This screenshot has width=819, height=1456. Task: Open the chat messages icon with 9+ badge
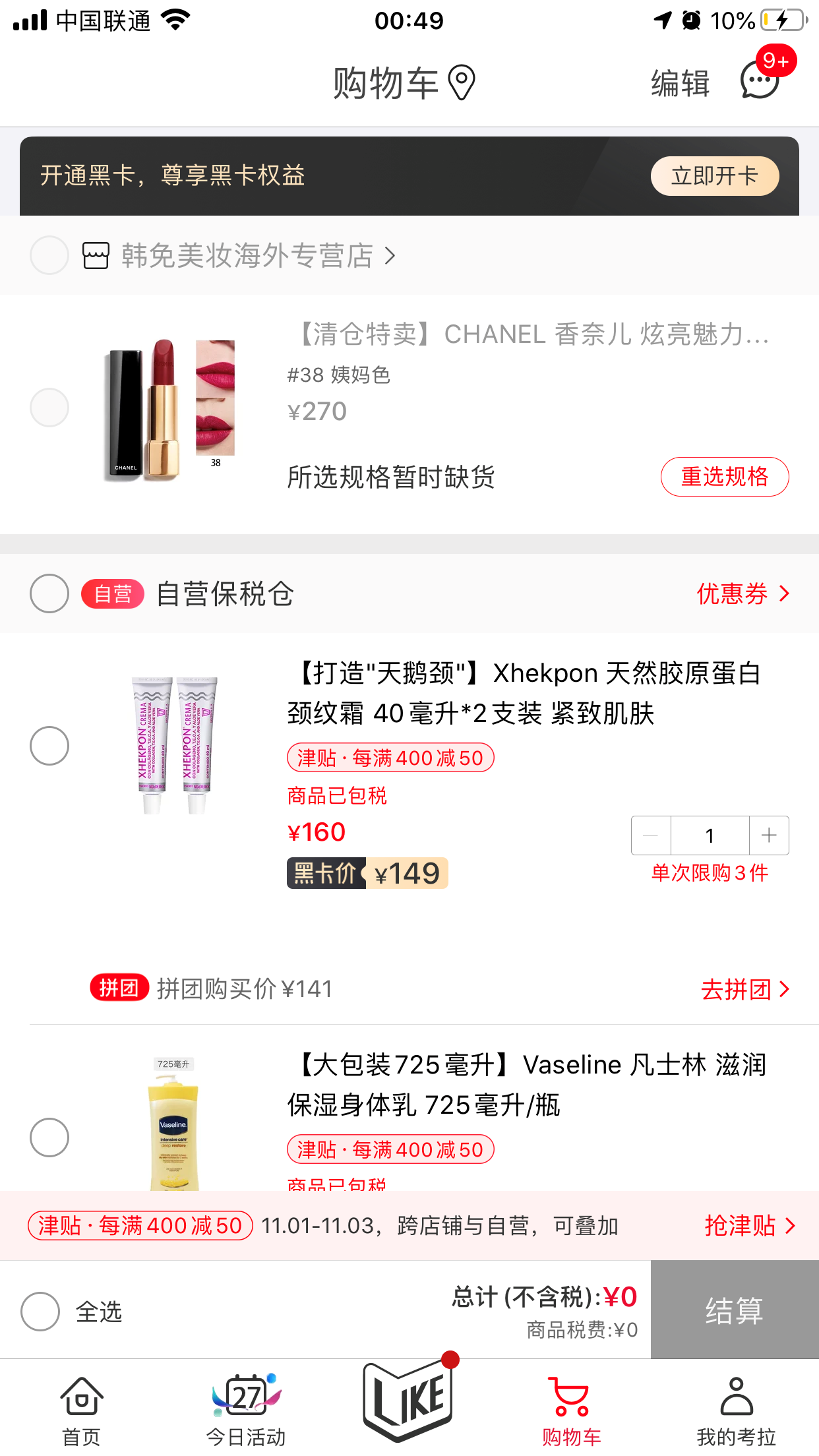point(759,82)
